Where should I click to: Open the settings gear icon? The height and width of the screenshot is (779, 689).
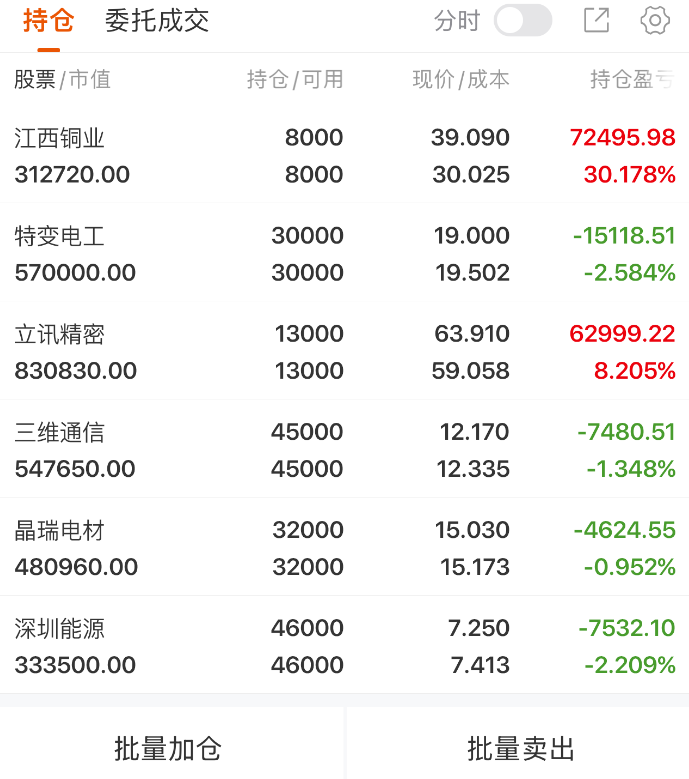[655, 20]
